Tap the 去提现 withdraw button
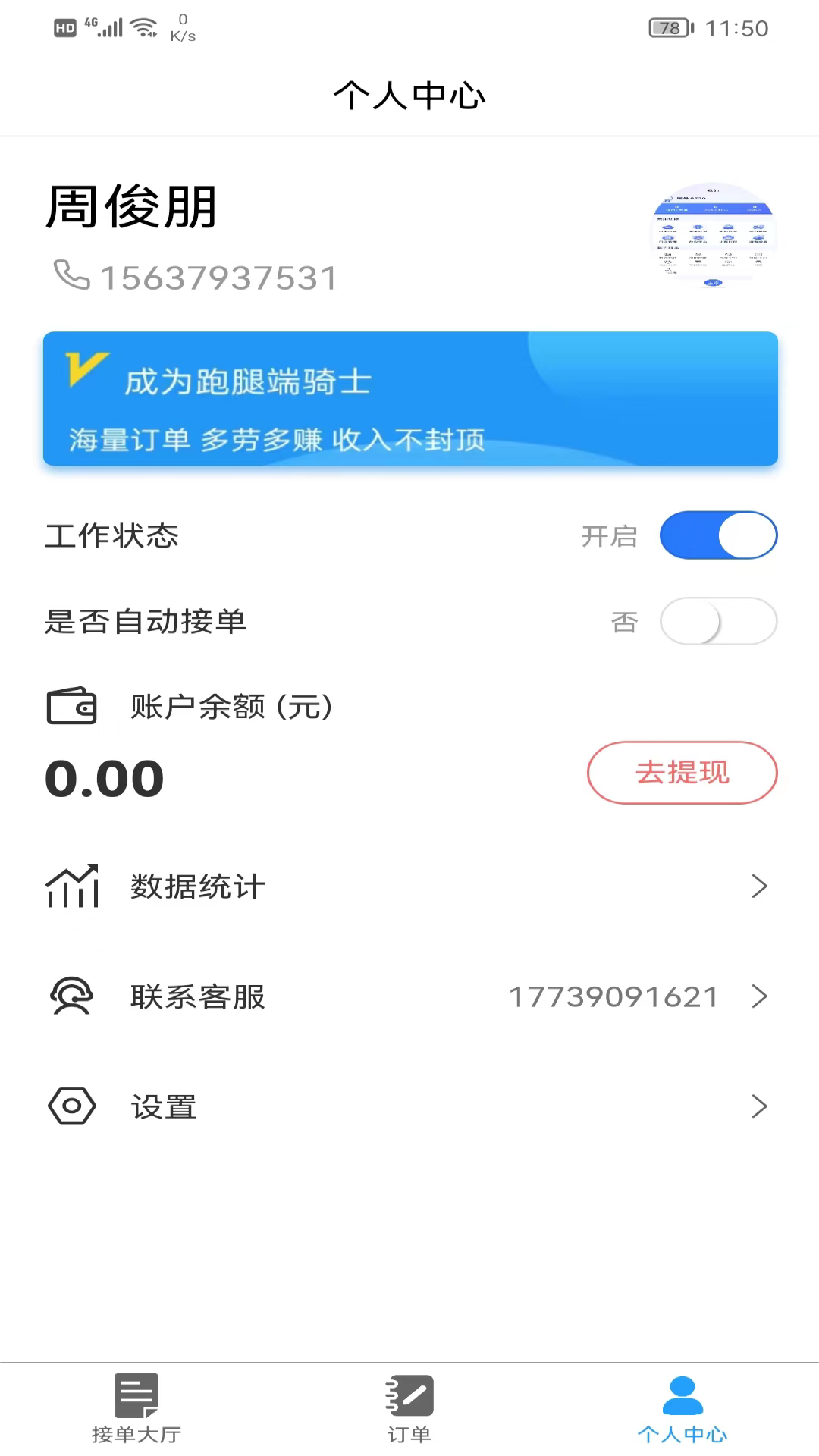The width and height of the screenshot is (819, 1456). (682, 772)
